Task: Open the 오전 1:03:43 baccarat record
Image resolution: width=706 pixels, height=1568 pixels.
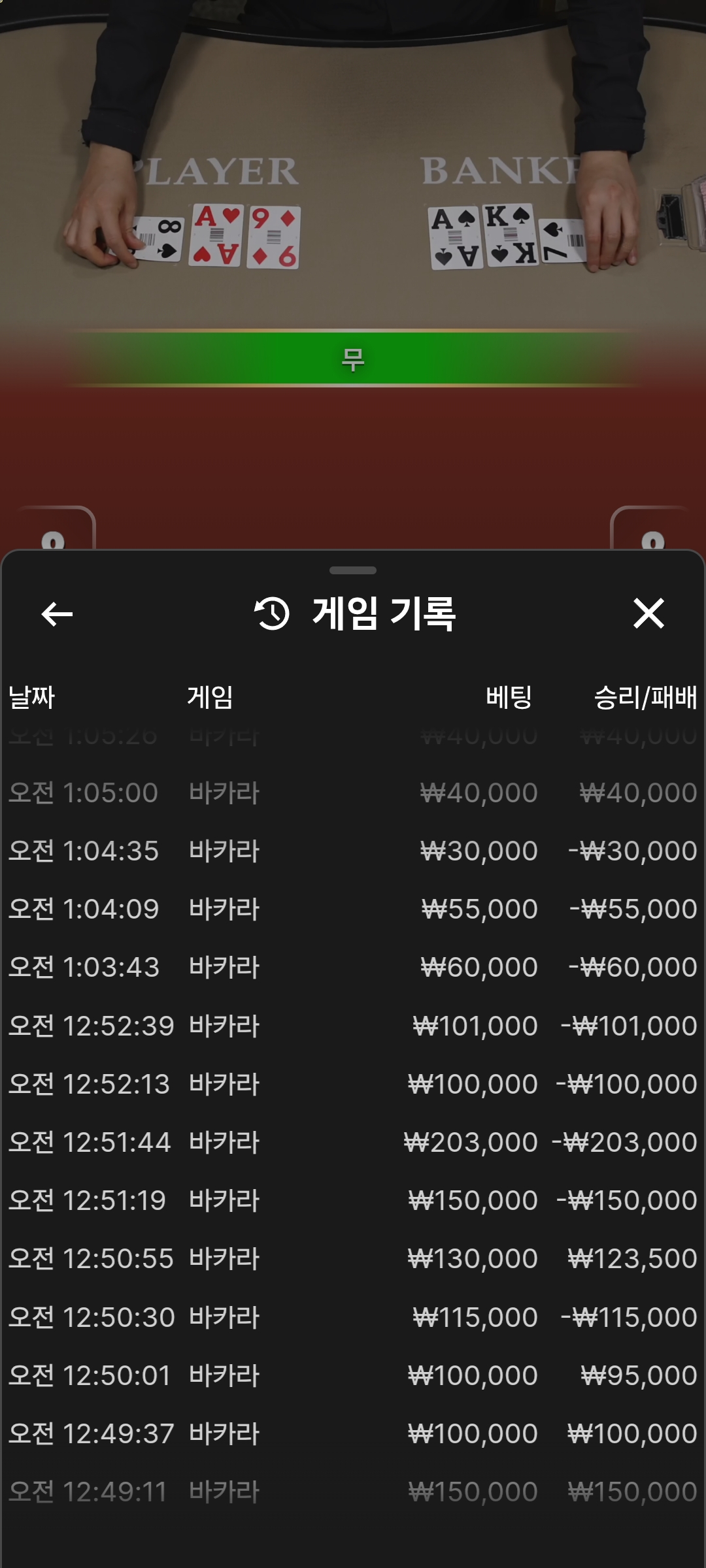Action: pos(353,967)
